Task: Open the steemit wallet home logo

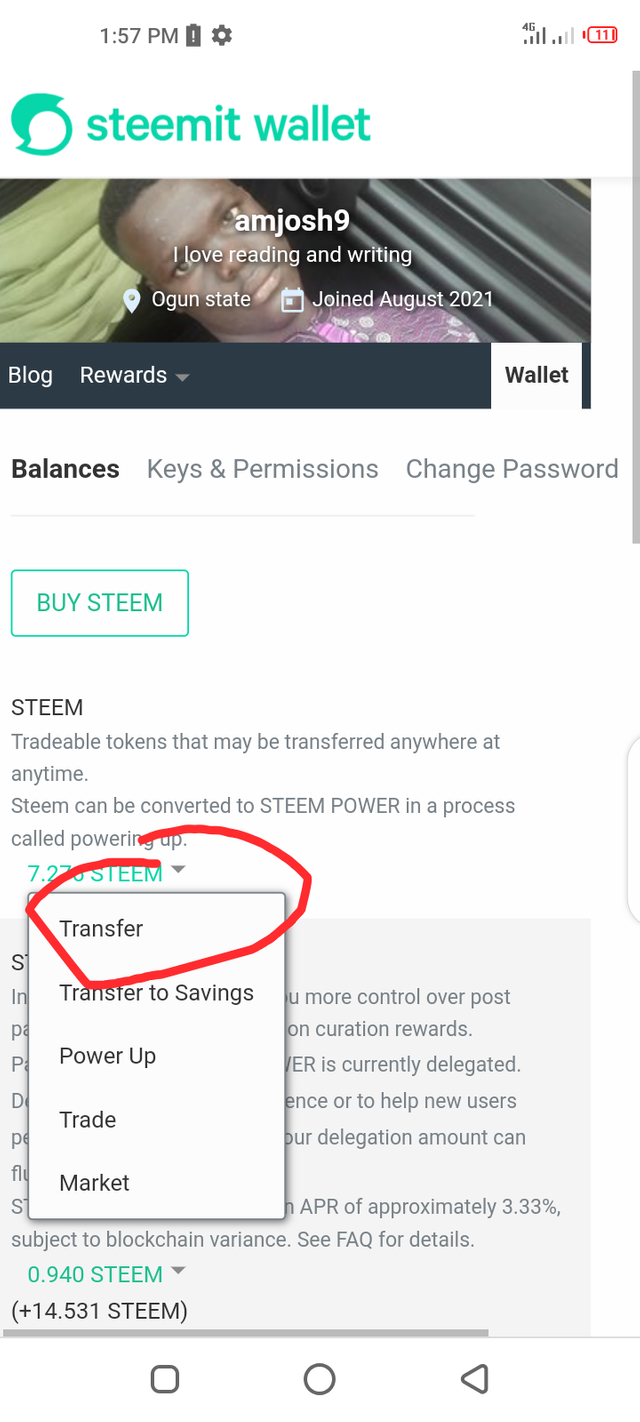Action: pos(191,125)
